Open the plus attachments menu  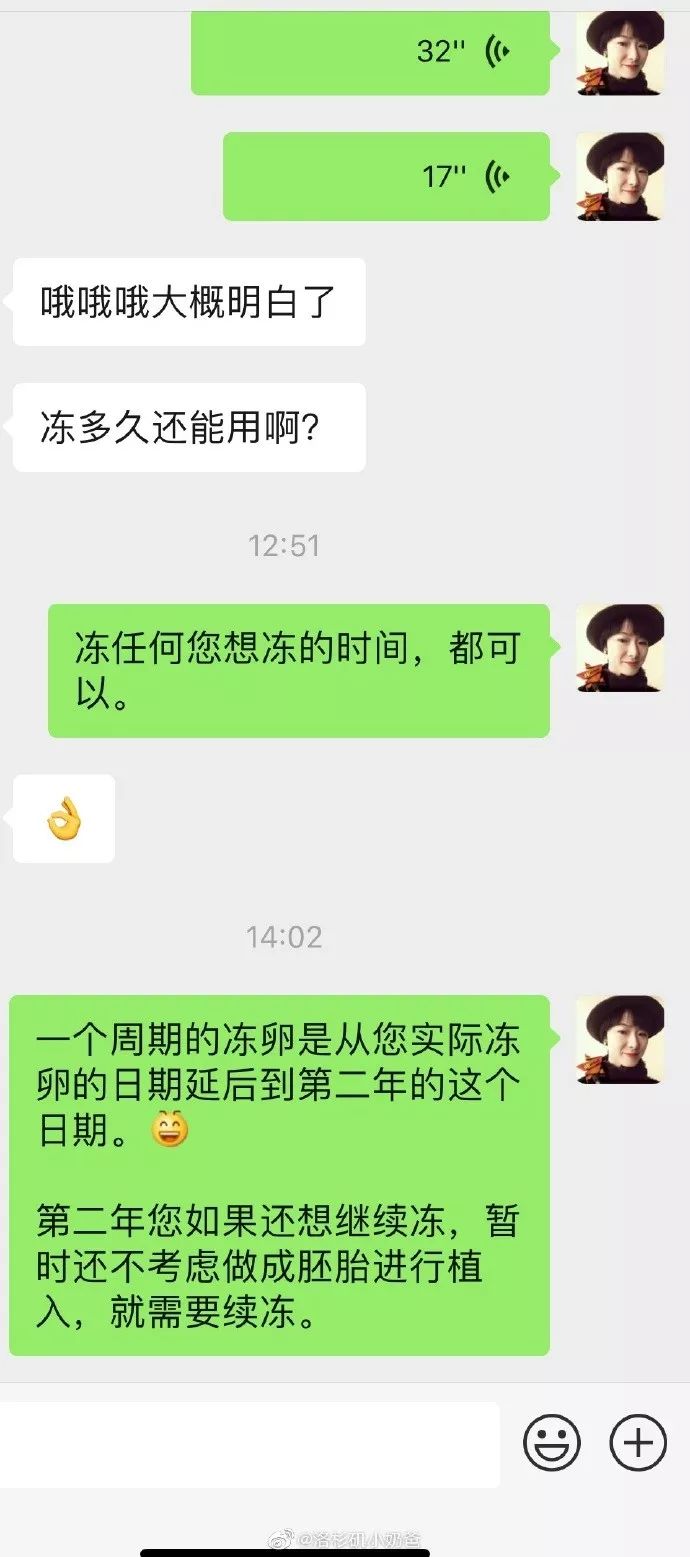[638, 1443]
